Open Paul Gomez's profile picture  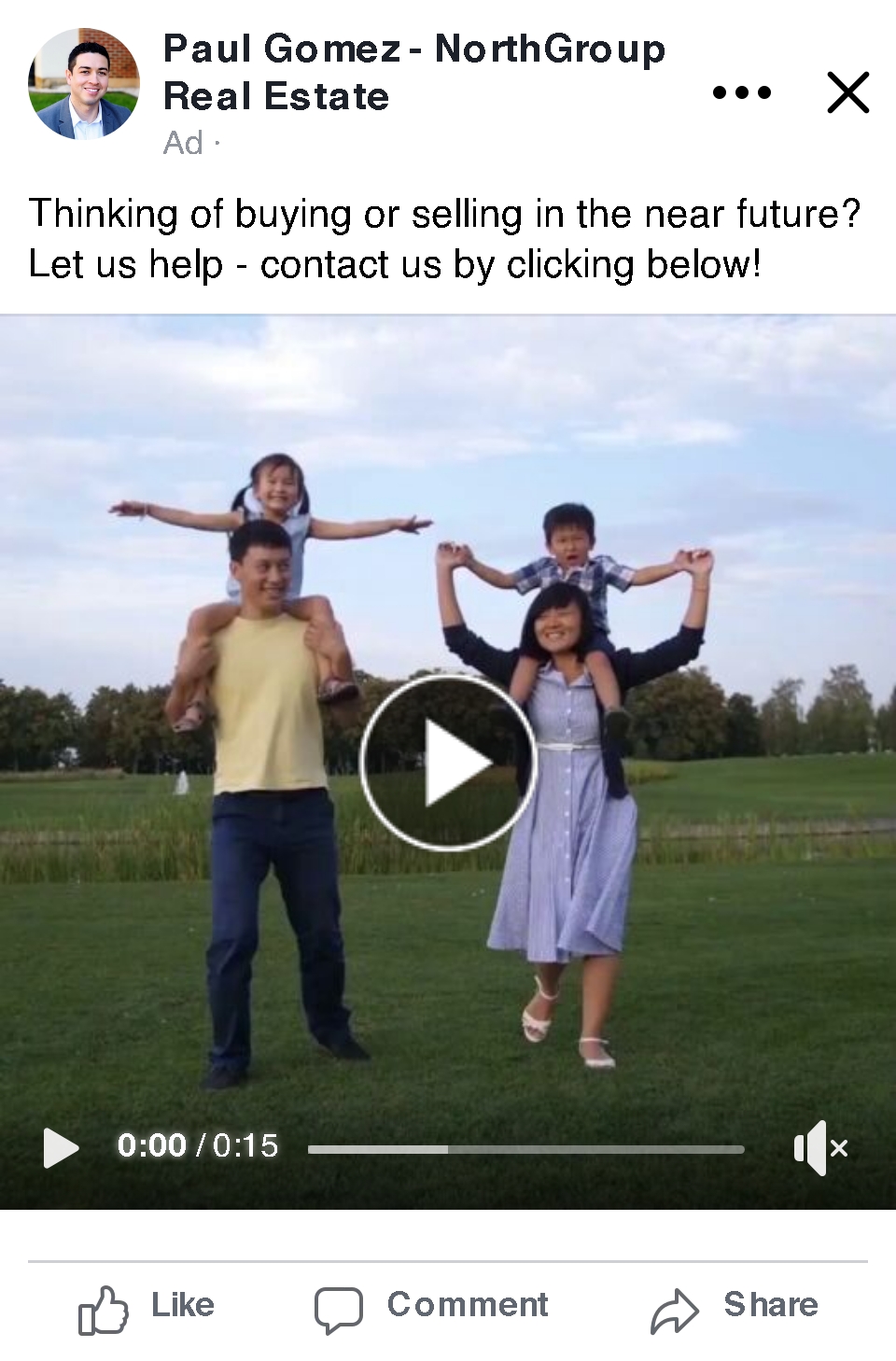(x=84, y=84)
